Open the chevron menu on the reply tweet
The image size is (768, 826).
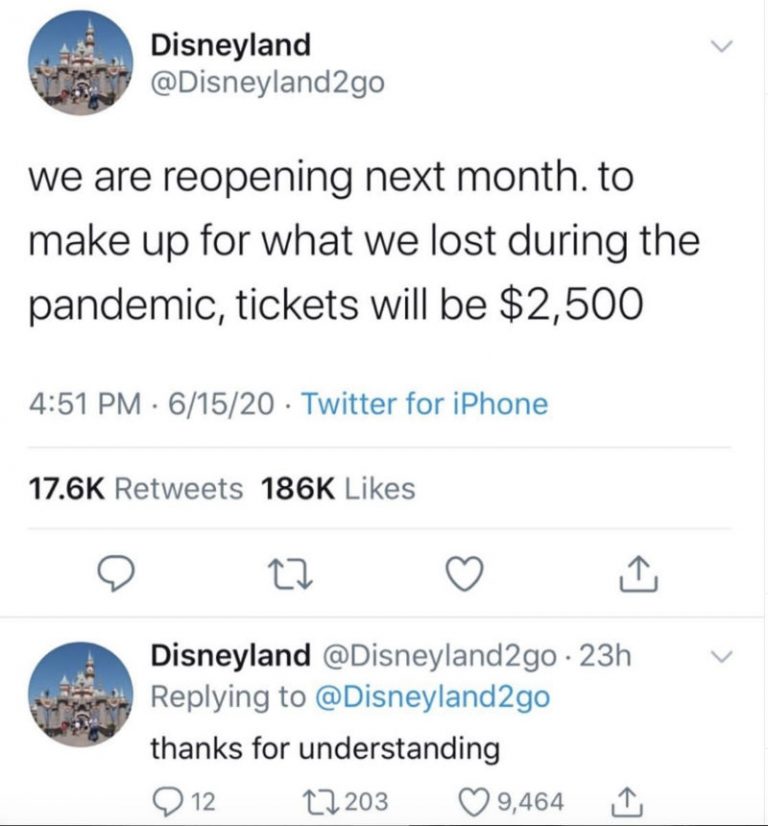pos(721,657)
